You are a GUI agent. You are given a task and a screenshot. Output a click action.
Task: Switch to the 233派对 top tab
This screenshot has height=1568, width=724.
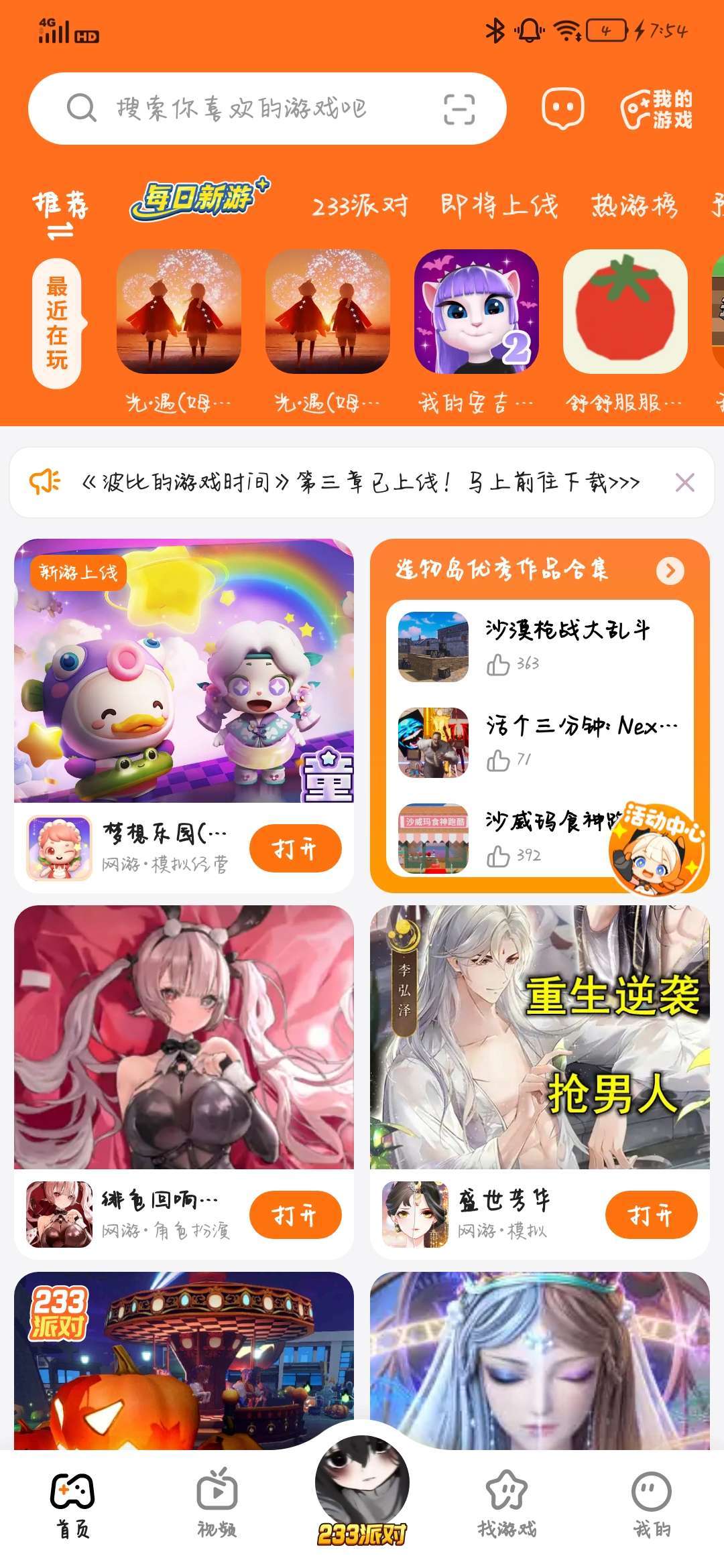pos(360,205)
